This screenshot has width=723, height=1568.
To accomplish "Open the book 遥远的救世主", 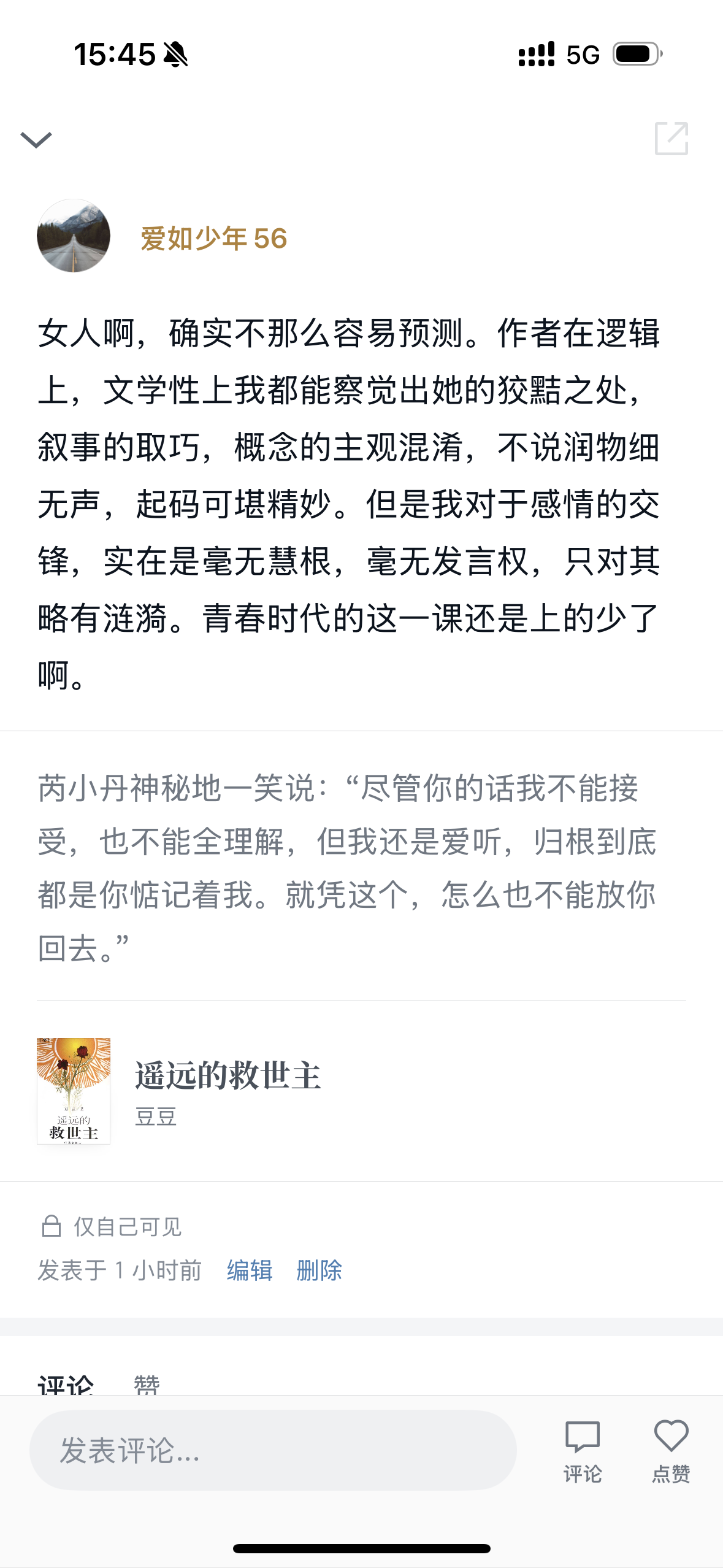I will coord(228,1077).
